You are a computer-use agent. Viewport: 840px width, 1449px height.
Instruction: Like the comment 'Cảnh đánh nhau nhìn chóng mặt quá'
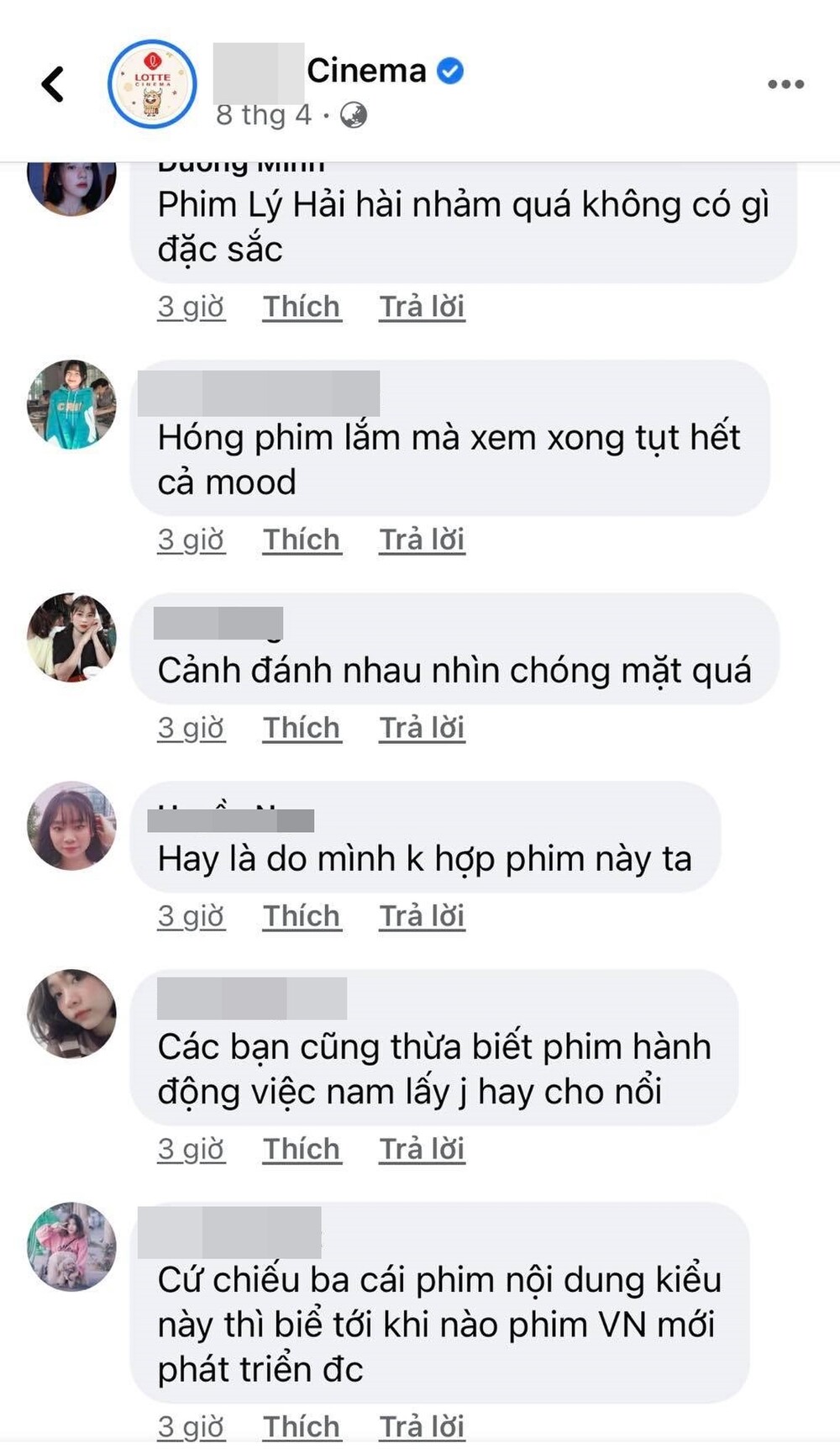(x=301, y=728)
